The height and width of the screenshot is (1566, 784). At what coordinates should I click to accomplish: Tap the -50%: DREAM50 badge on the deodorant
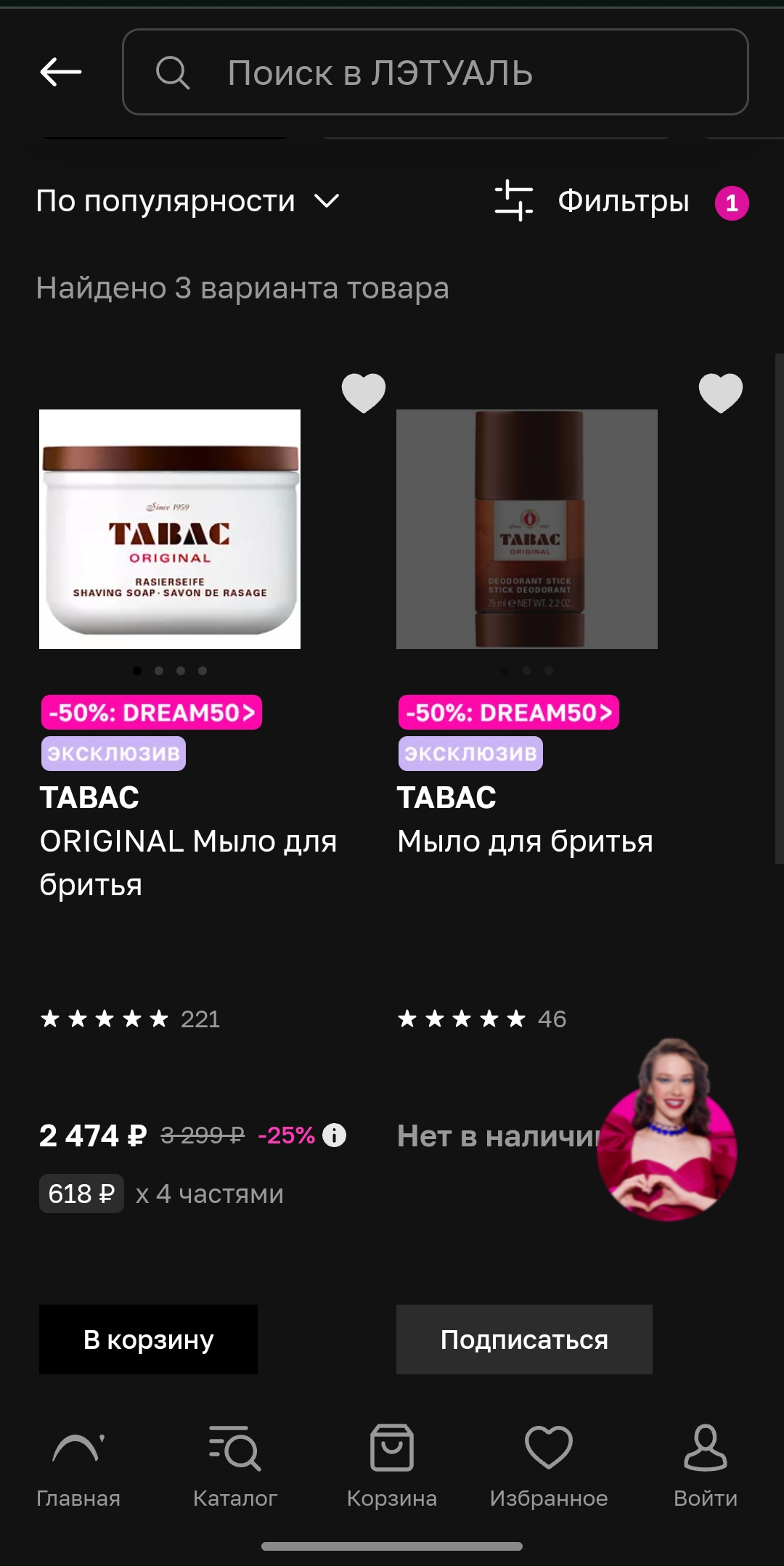pyautogui.click(x=509, y=712)
